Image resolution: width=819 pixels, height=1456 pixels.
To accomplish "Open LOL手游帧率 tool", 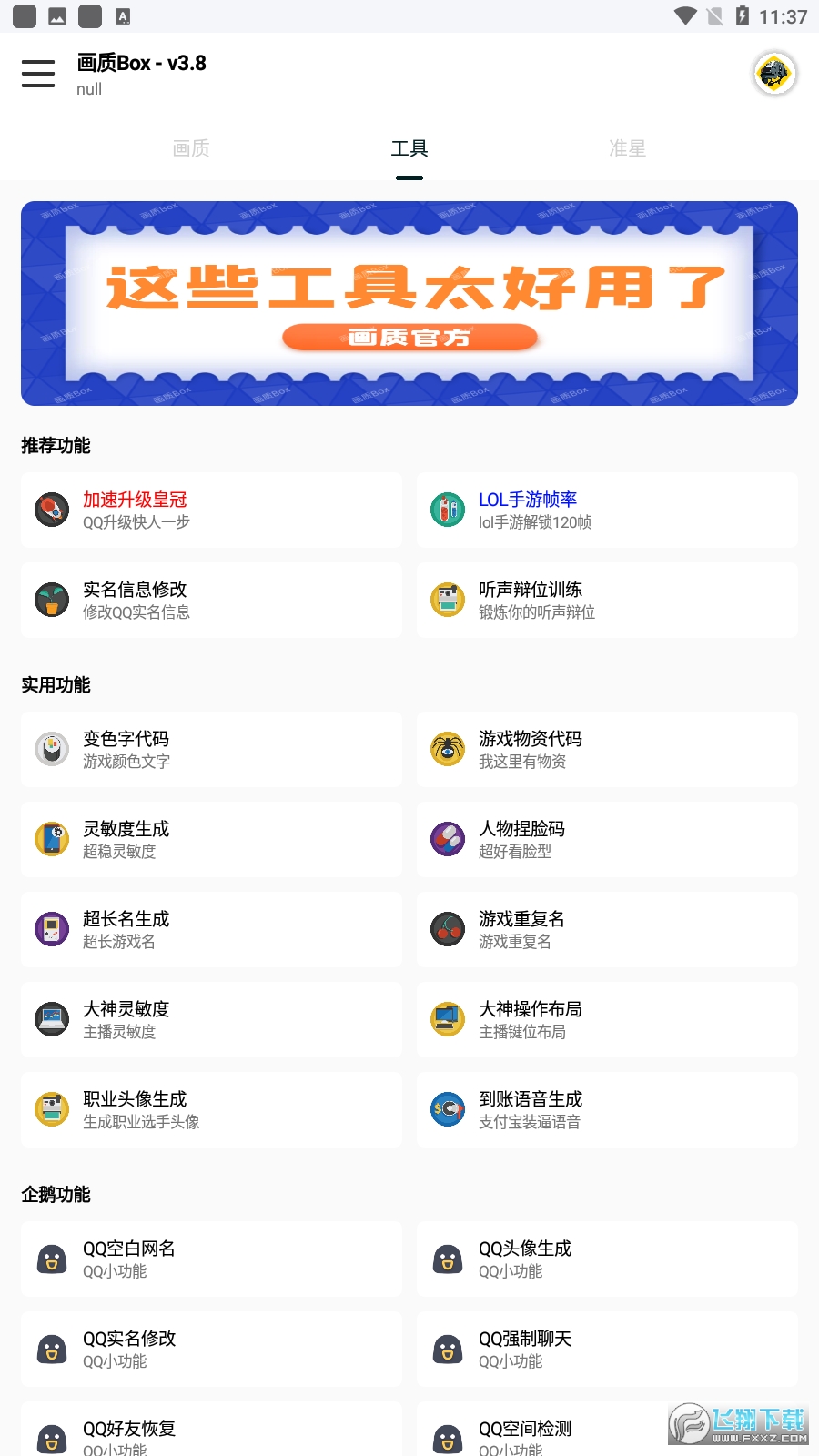I will point(607,510).
